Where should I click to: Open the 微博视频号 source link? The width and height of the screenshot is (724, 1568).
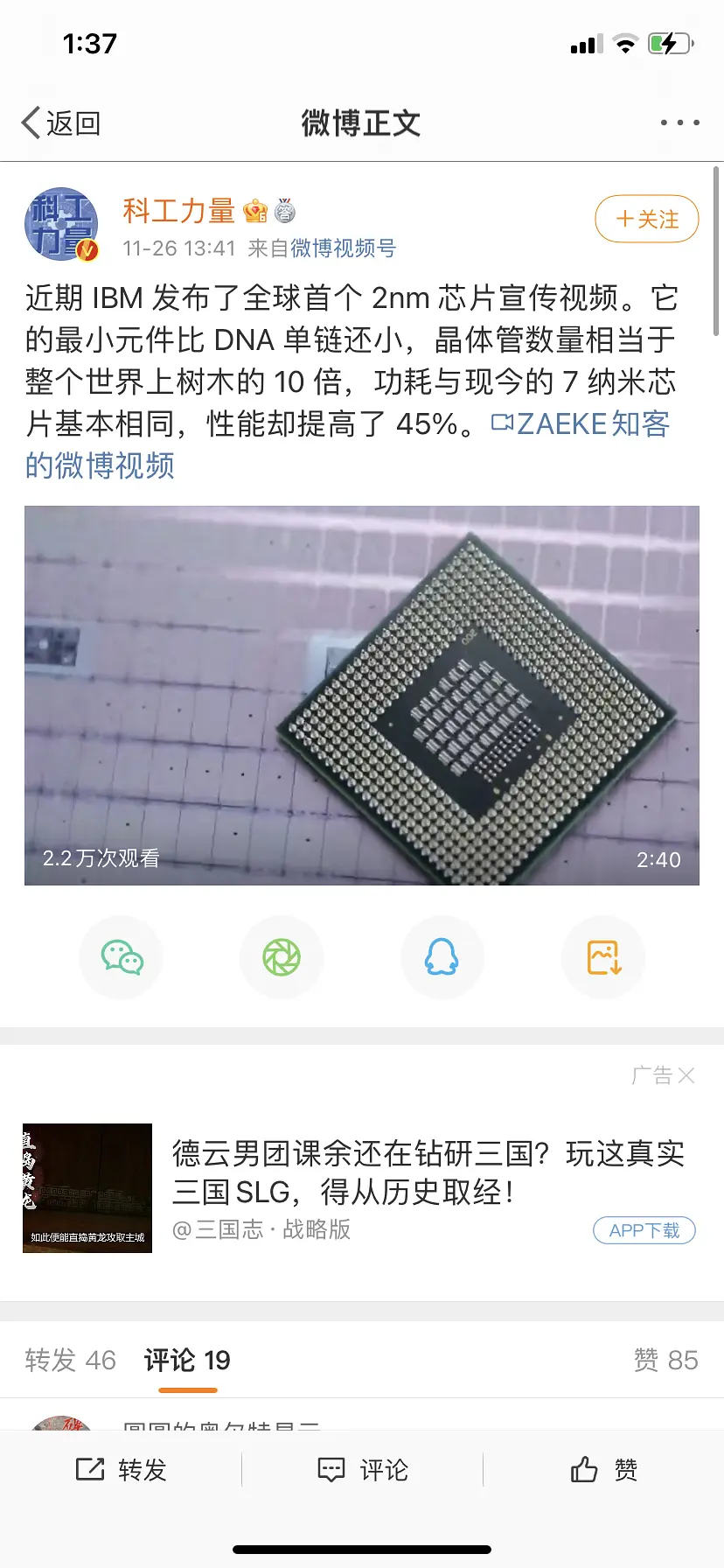tap(343, 248)
